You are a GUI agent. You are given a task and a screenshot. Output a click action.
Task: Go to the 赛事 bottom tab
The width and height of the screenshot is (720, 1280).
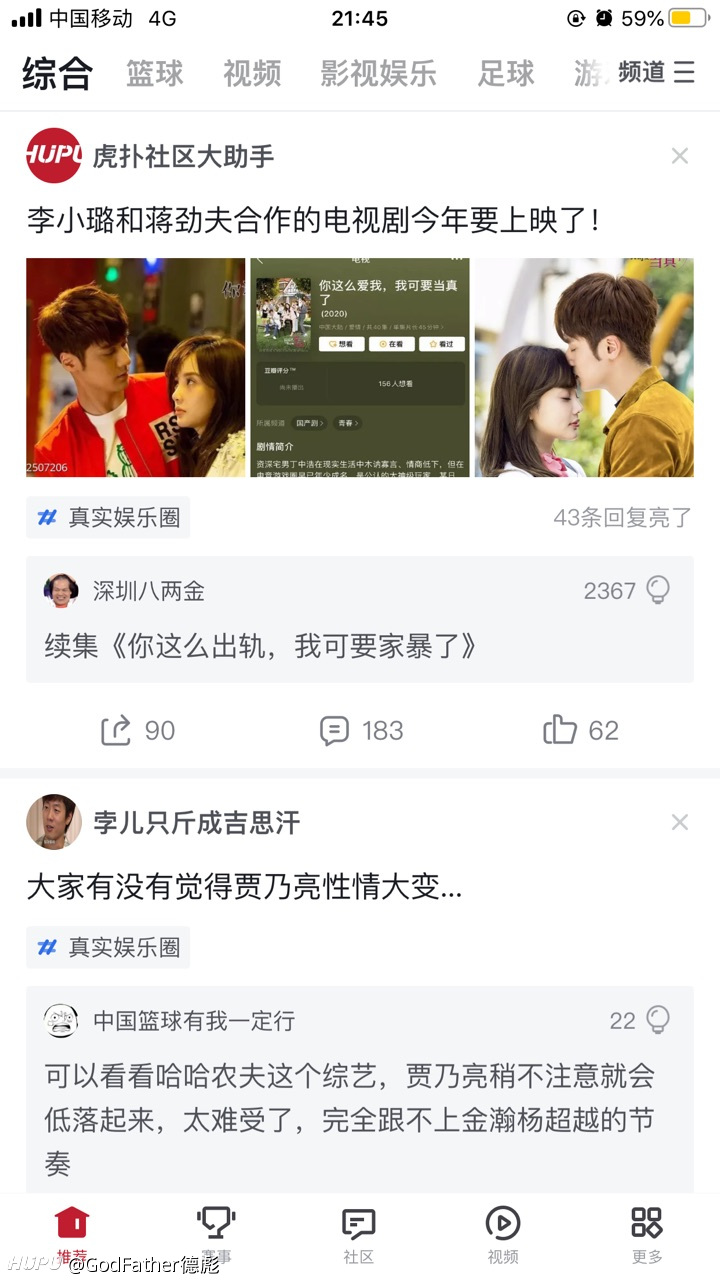point(216,1235)
